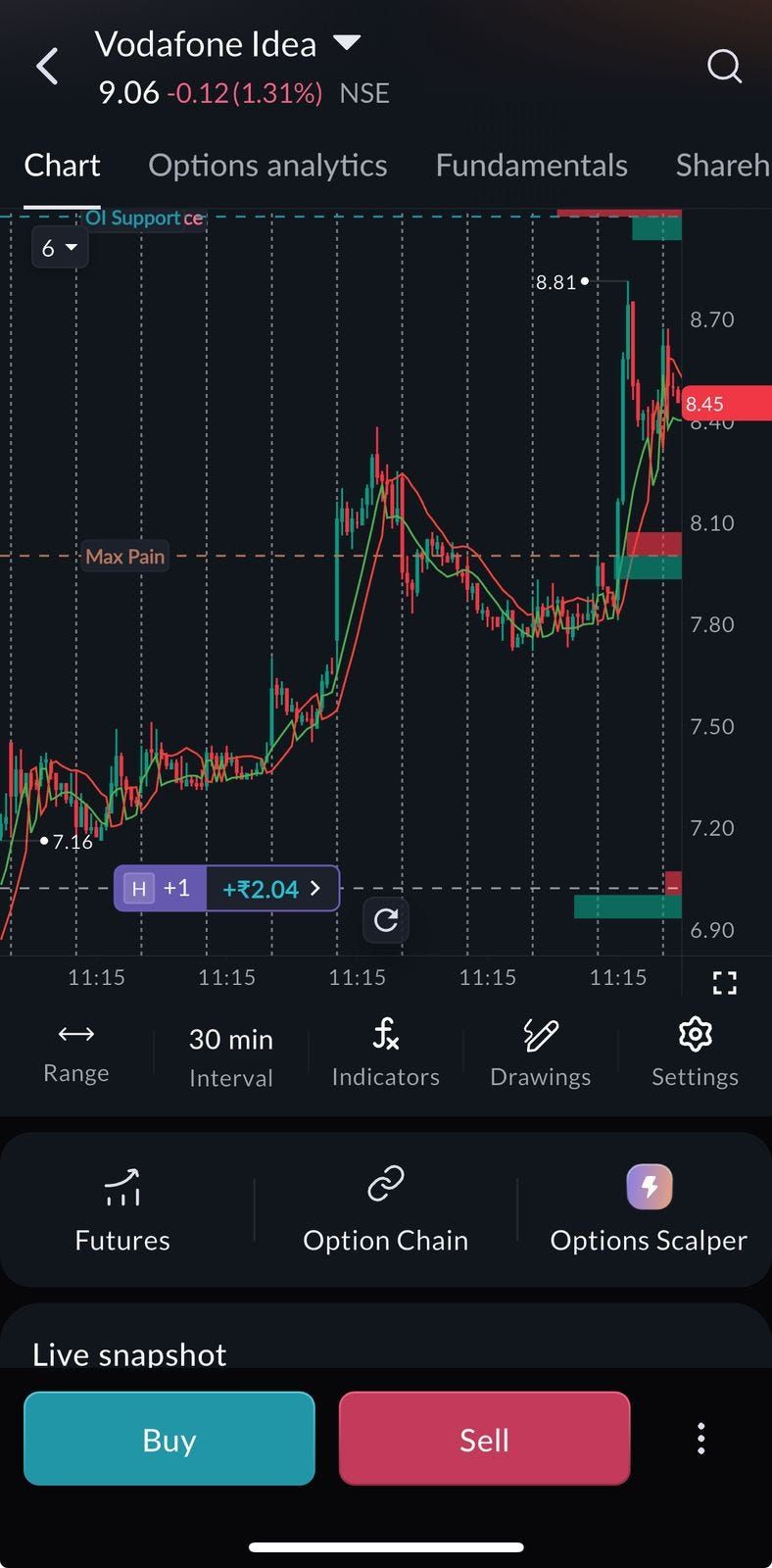Change the 30 min Interval
Screen dimensions: 772x1568
(x=231, y=1056)
